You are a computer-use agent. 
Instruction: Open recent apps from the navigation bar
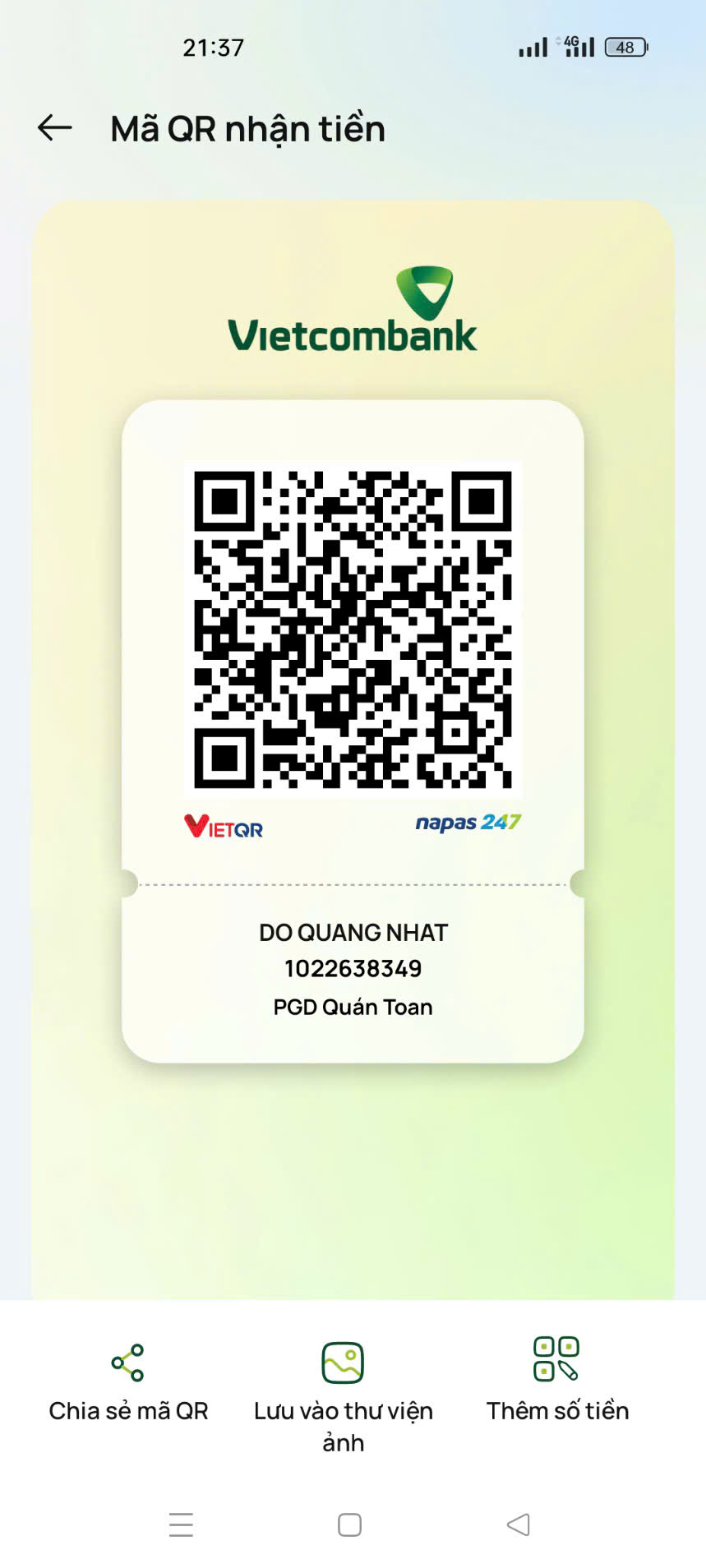point(181,1524)
